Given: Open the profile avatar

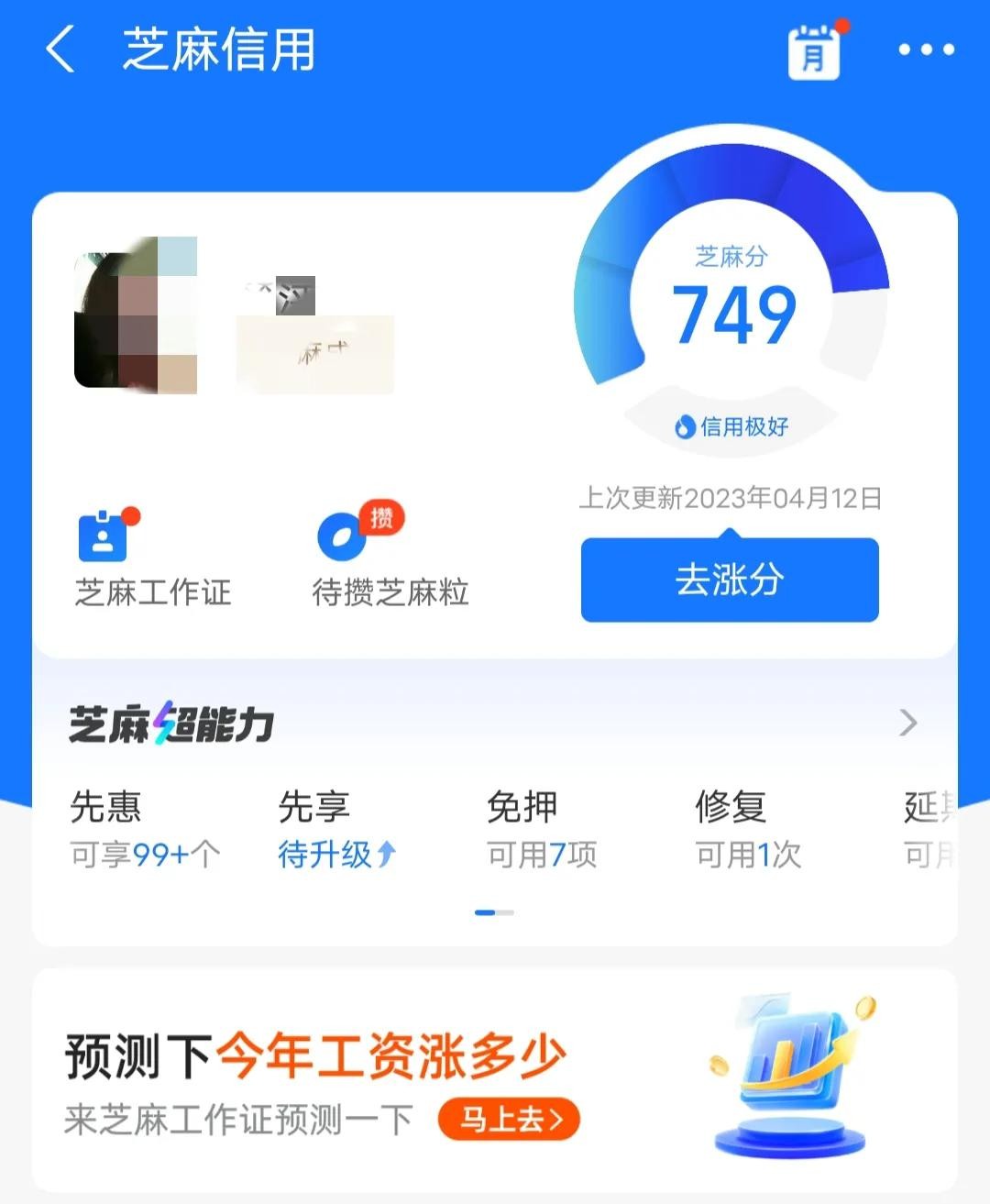Looking at the screenshot, I should (136, 315).
